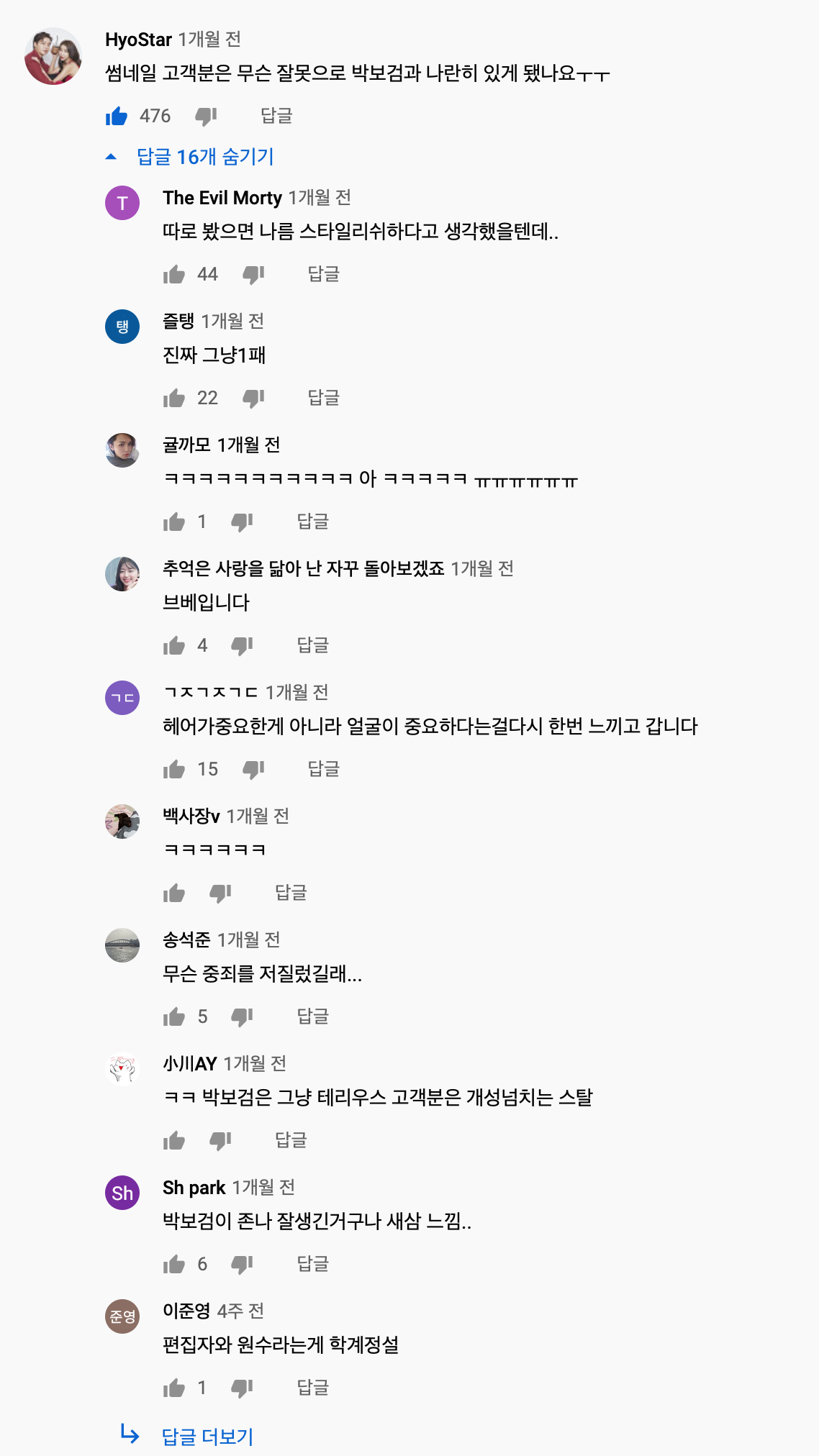Reply to HyoStar's comment
The image size is (819, 1456).
point(276,116)
